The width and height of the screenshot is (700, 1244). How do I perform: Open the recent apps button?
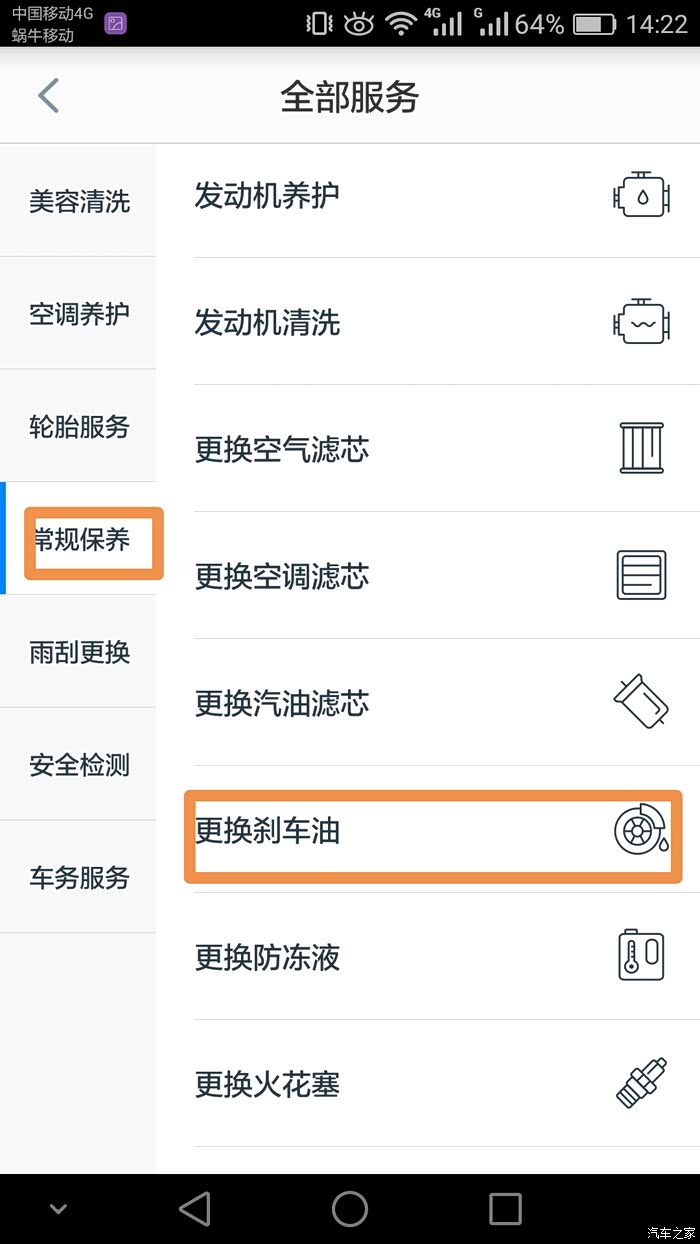click(505, 1208)
